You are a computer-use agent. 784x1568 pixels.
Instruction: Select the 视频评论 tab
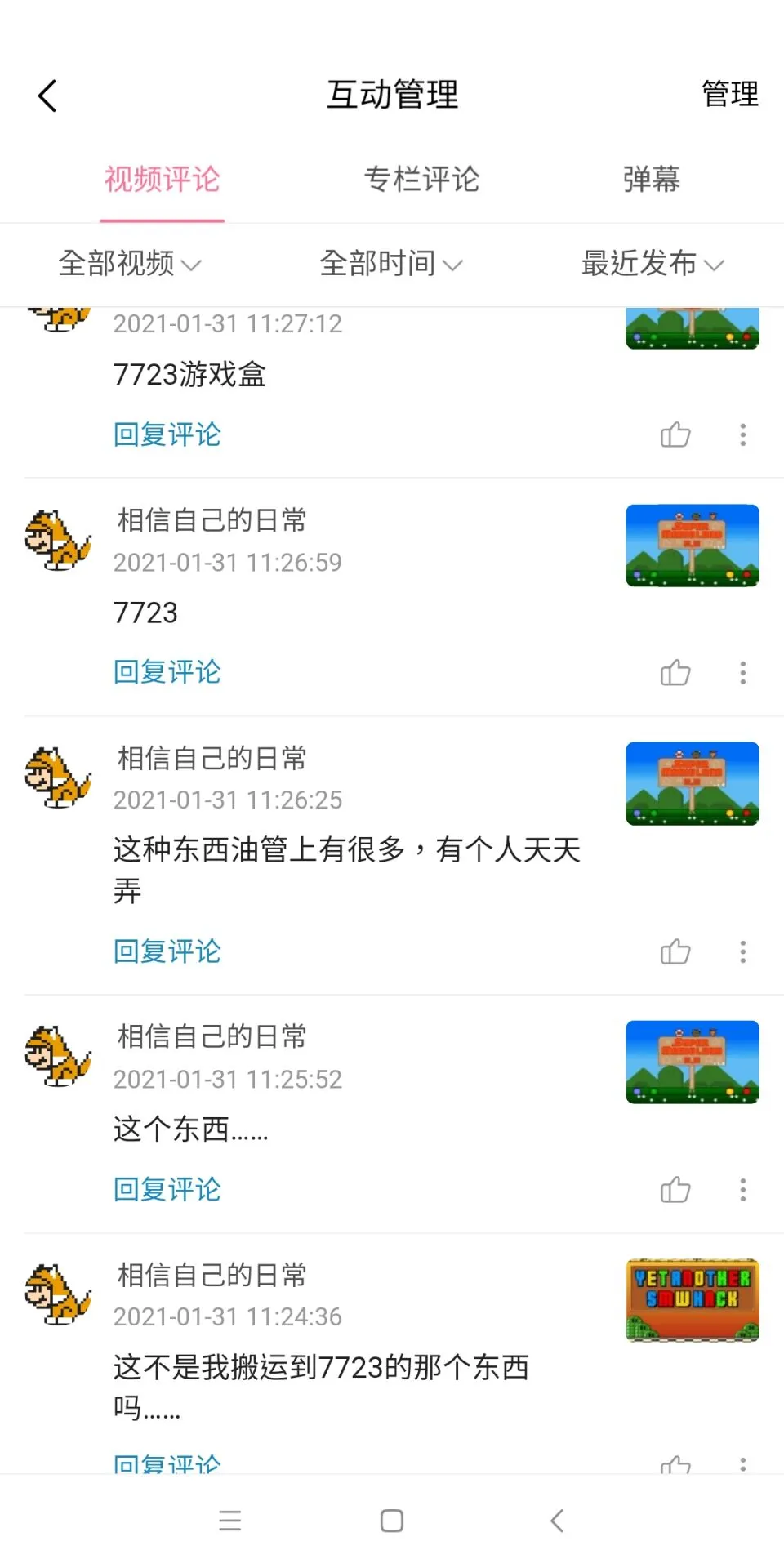point(163,180)
